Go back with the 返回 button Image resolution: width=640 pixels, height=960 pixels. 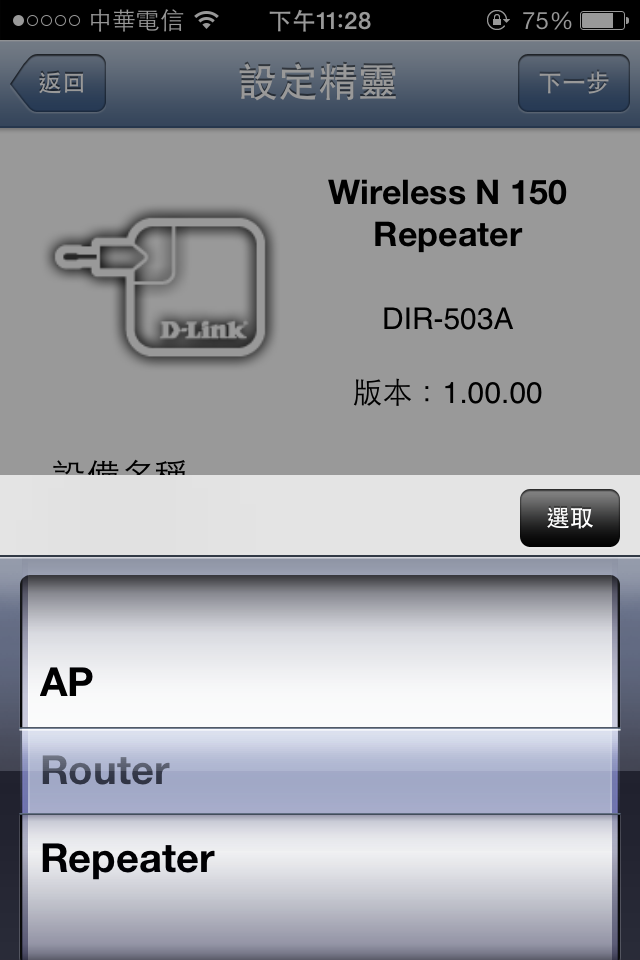click(x=59, y=84)
